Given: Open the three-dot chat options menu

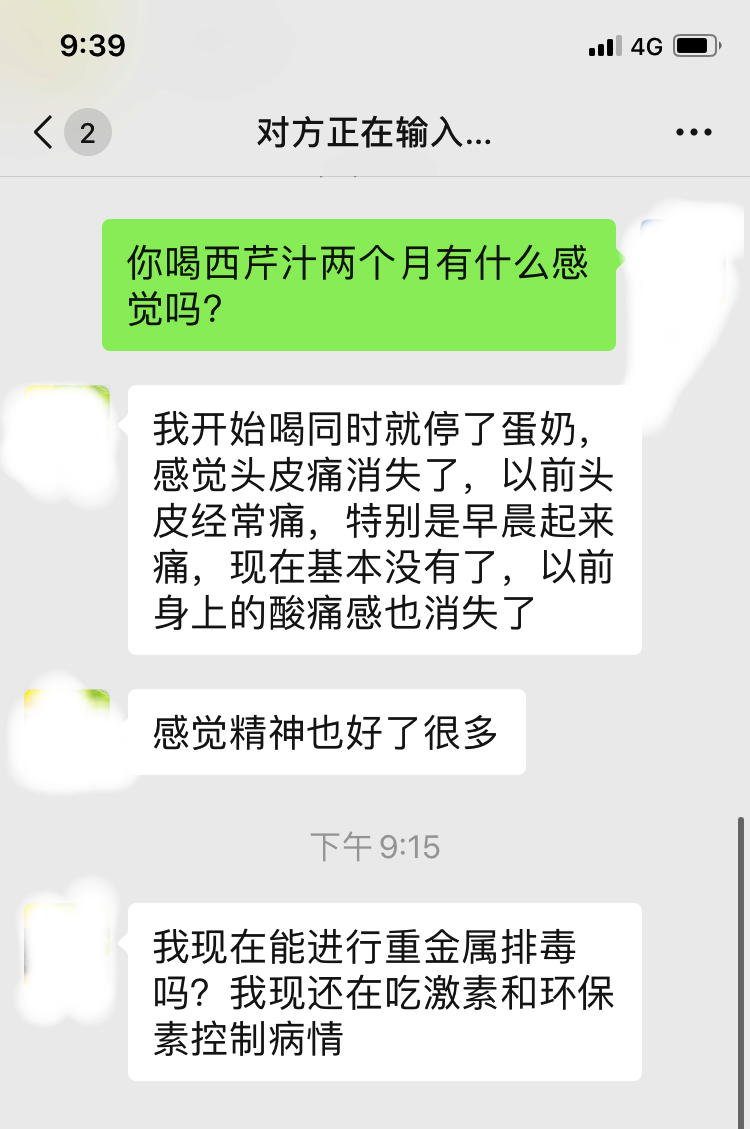Looking at the screenshot, I should point(694,132).
